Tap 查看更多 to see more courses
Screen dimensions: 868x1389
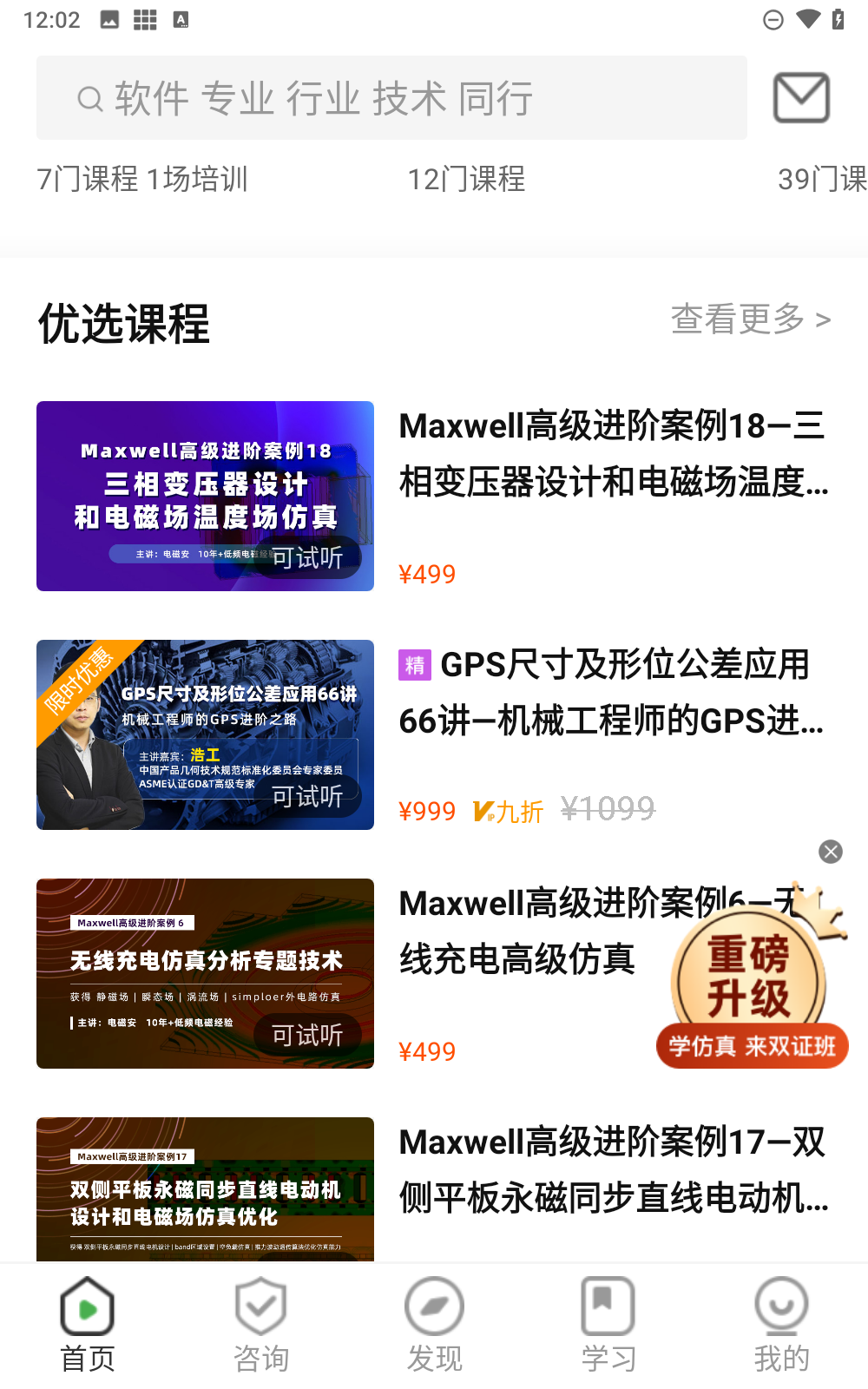tap(750, 319)
